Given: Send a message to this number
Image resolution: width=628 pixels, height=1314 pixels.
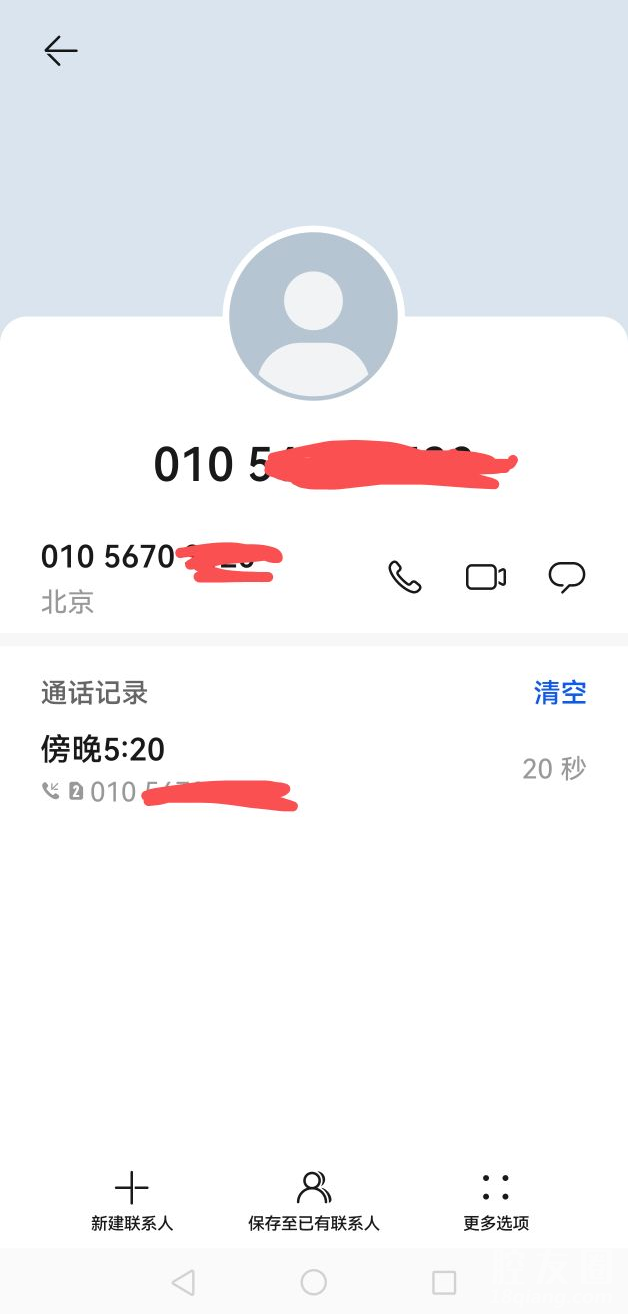Looking at the screenshot, I should pyautogui.click(x=567, y=577).
